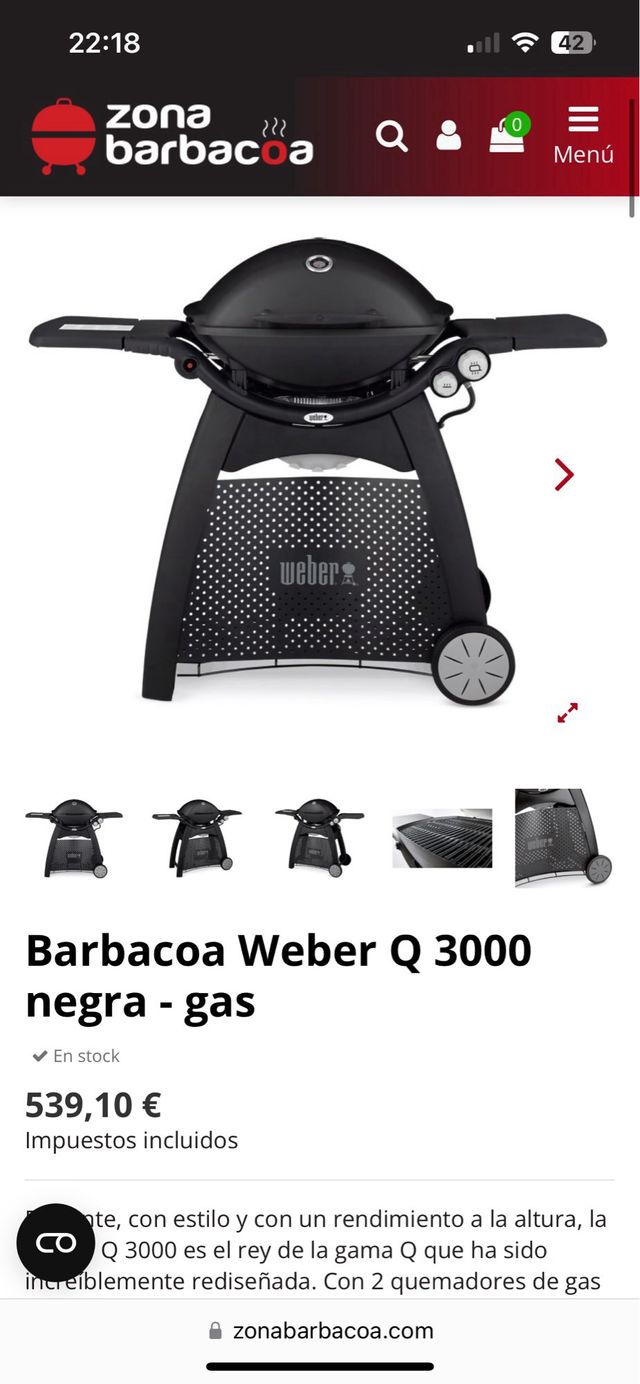Select the second grill thumbnail
The width and height of the screenshot is (640, 1384).
click(196, 838)
